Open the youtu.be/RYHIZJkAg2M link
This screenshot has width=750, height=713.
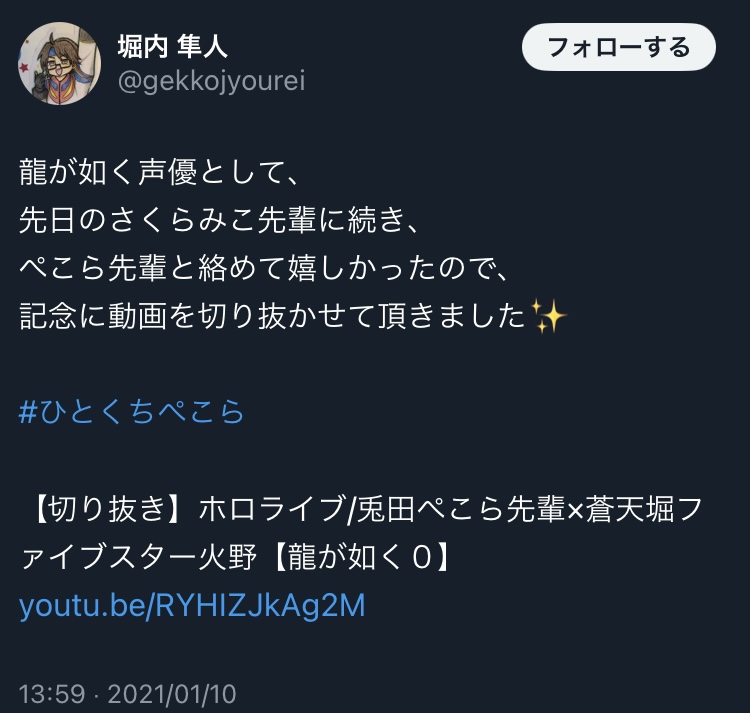(x=192, y=605)
